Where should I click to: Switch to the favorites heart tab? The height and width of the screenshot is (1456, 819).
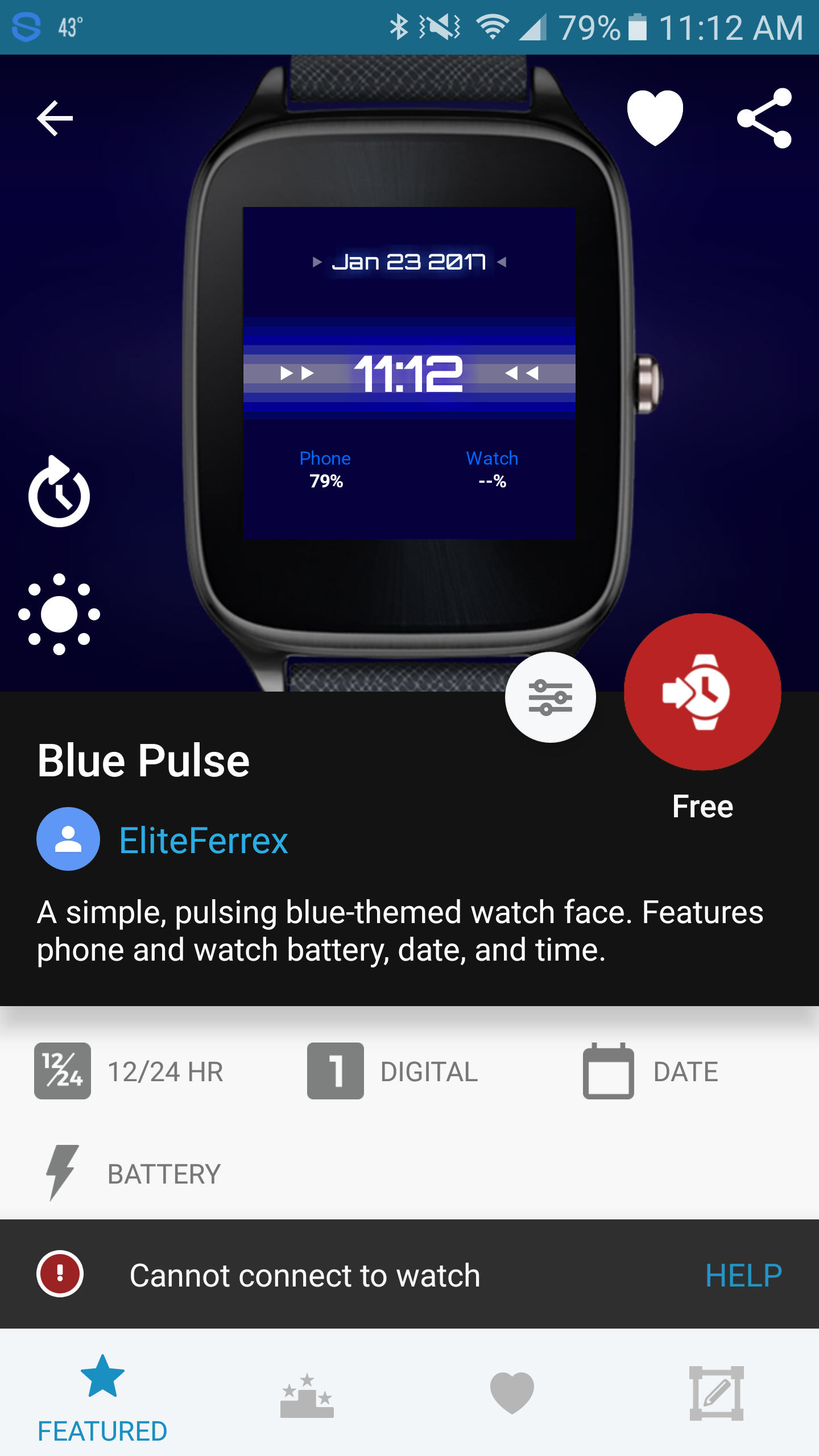[512, 1393]
